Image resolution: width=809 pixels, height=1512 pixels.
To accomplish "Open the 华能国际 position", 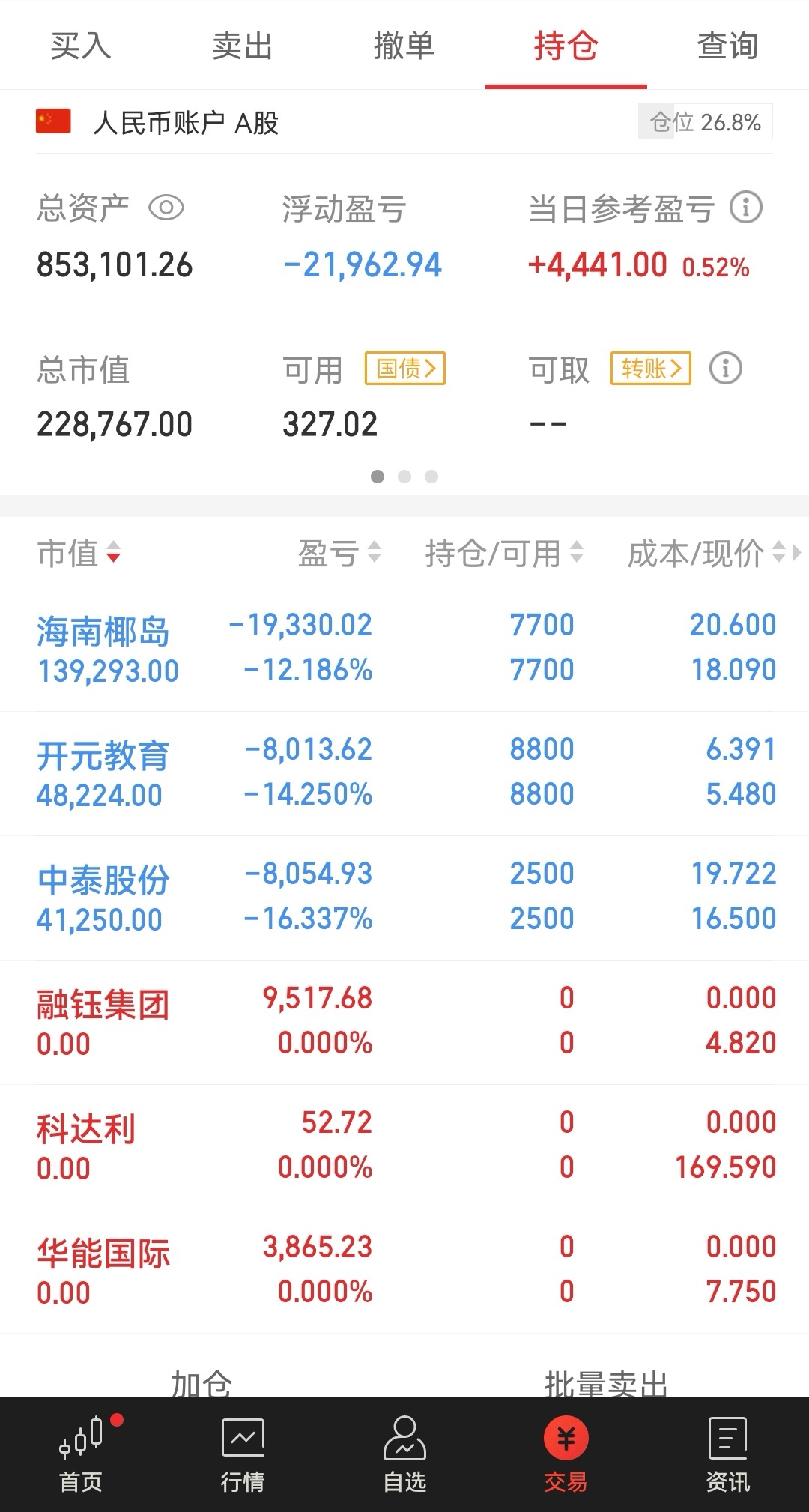I will (x=404, y=1271).
